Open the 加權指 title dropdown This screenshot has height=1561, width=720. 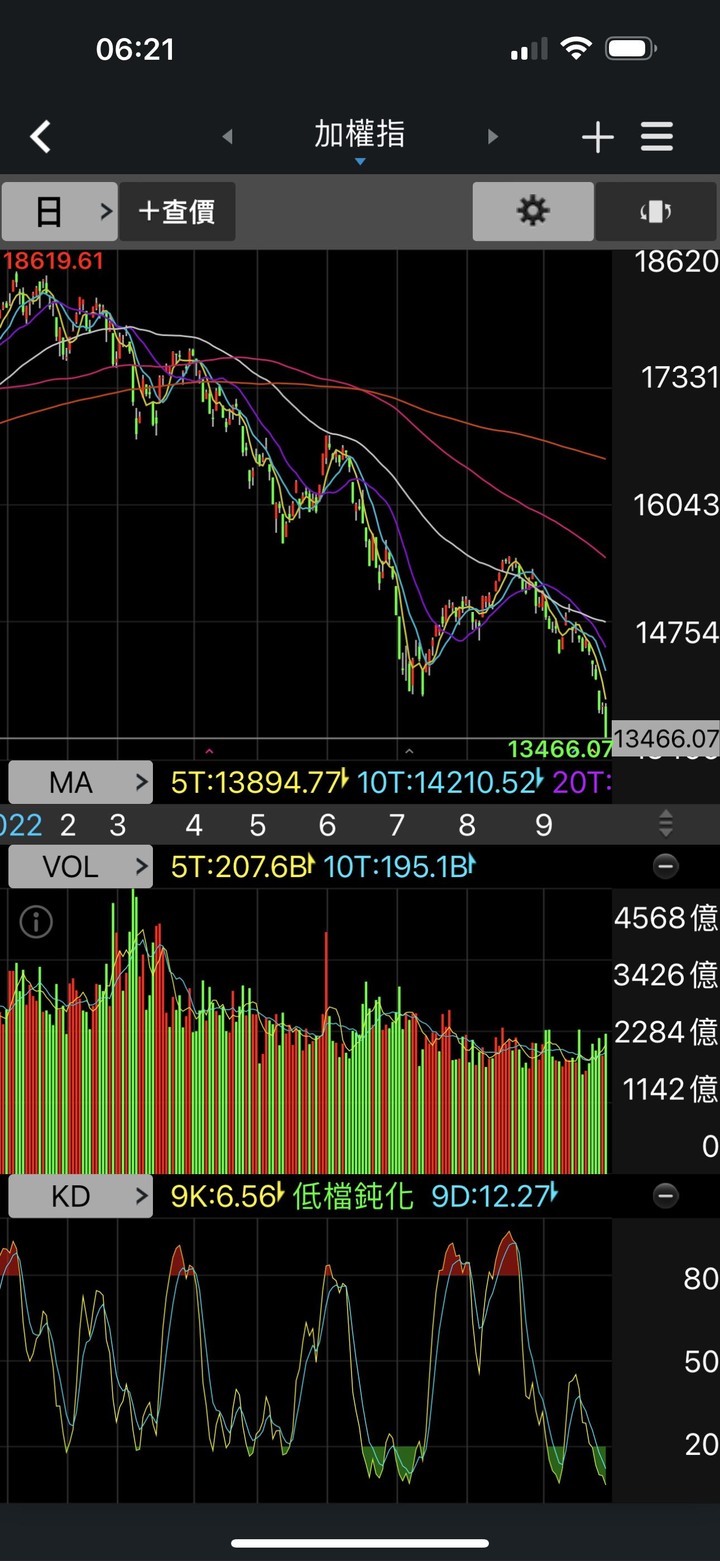pos(360,138)
